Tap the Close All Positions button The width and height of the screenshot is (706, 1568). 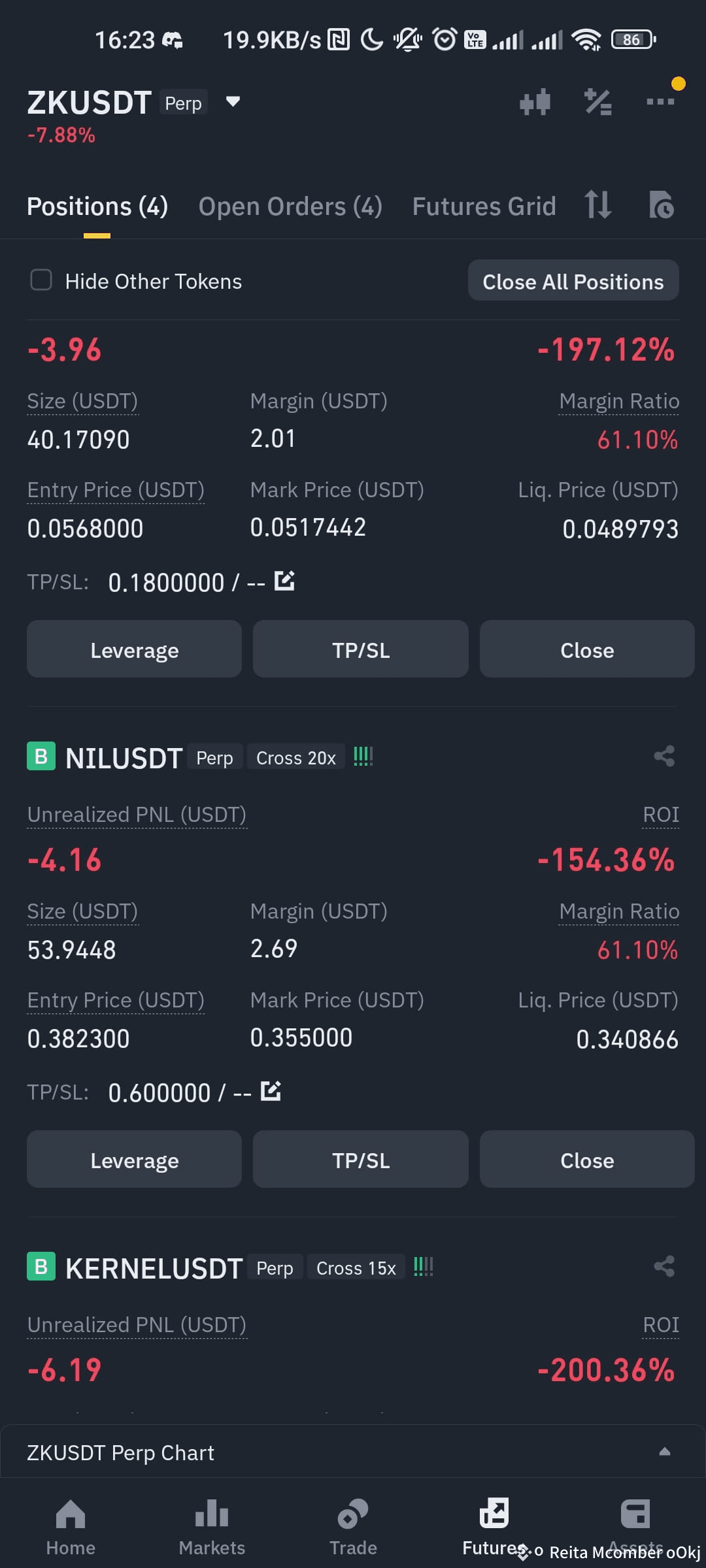tap(573, 281)
